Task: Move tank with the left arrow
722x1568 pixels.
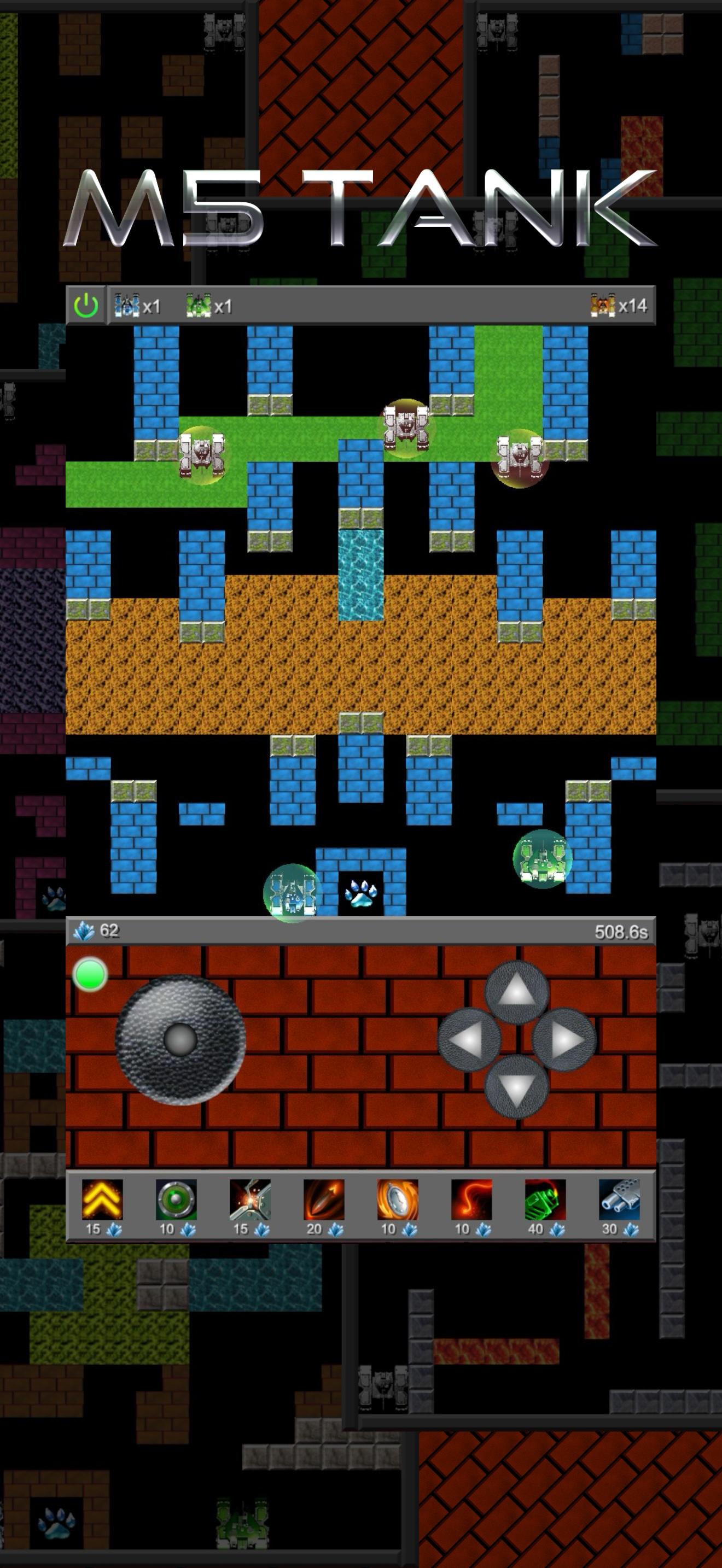Action: coord(469,1039)
